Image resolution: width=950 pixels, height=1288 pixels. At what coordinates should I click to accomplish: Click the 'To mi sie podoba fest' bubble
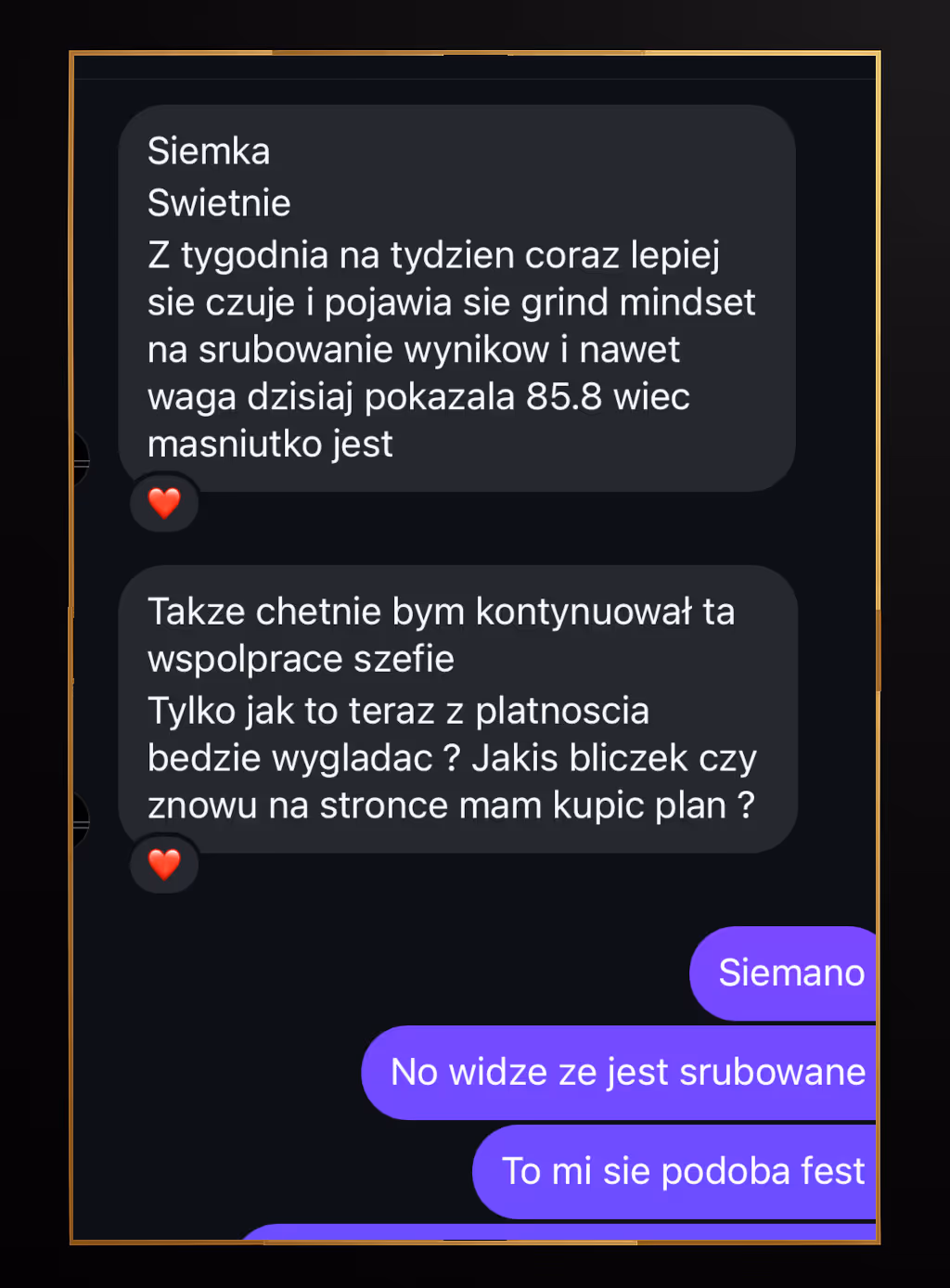(681, 1171)
